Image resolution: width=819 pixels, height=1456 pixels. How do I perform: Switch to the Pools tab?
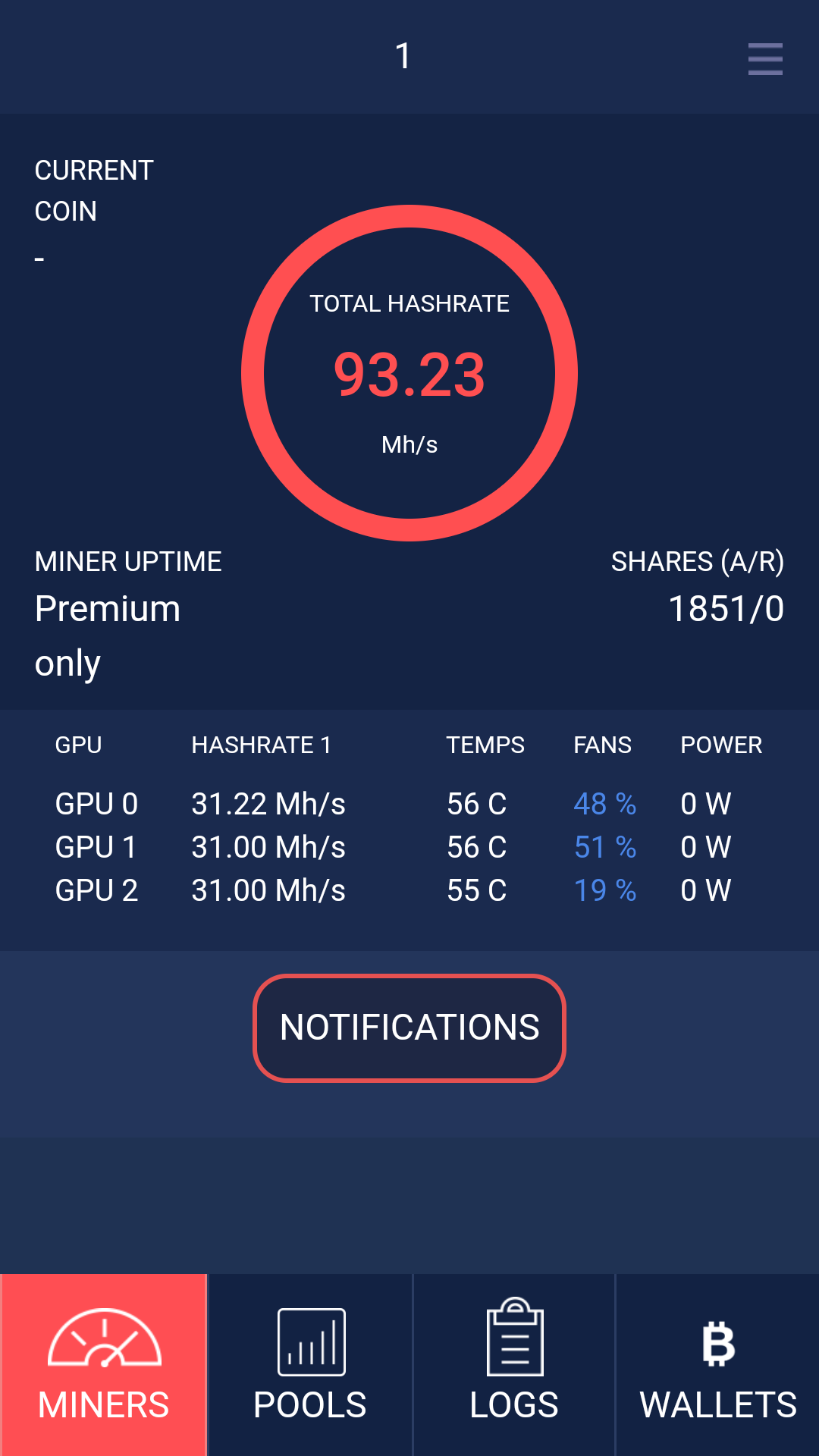pos(310,1364)
